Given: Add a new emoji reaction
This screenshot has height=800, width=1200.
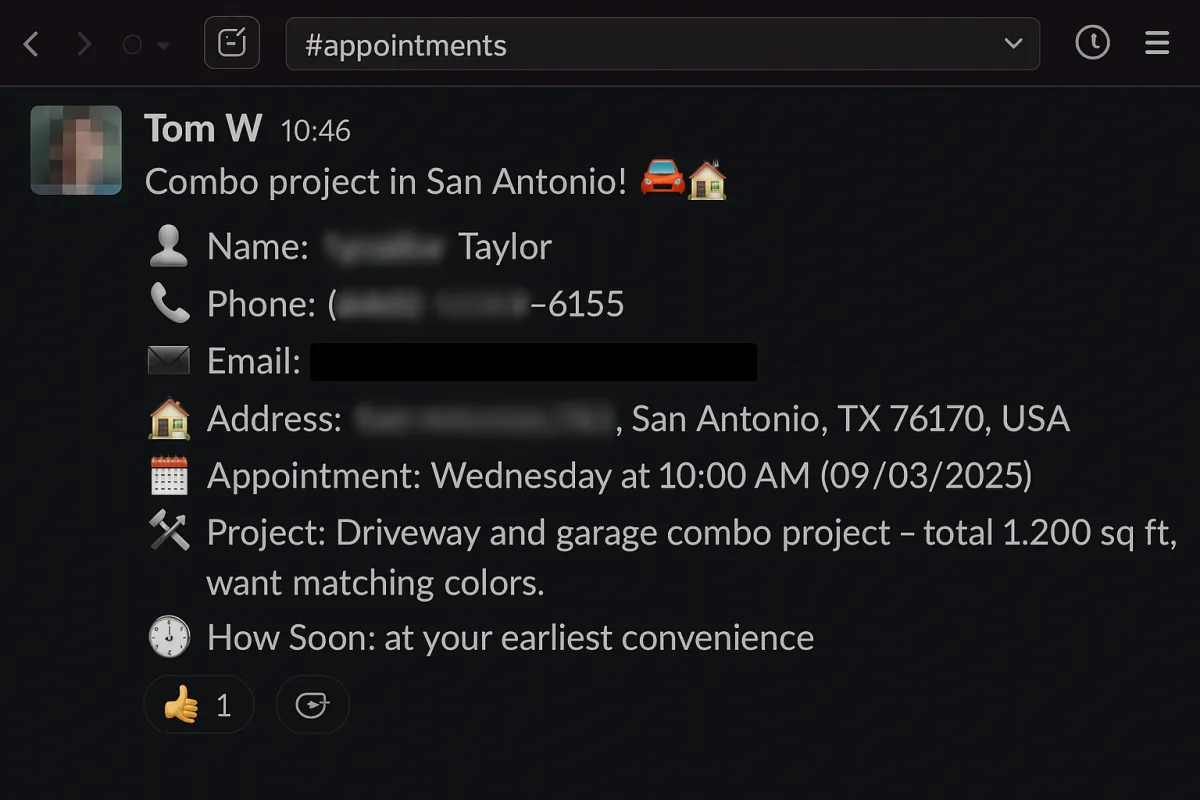Looking at the screenshot, I should tap(312, 705).
